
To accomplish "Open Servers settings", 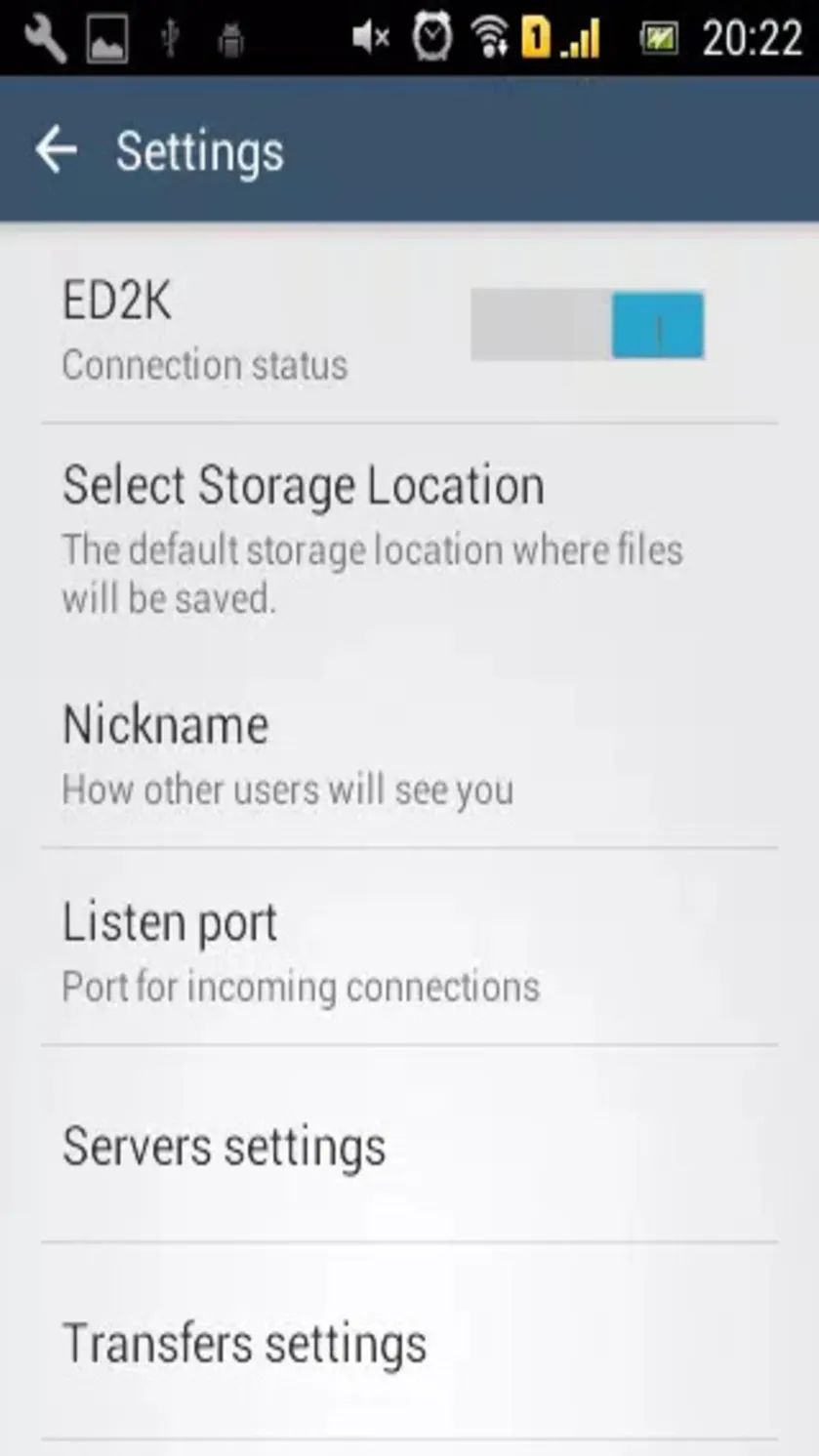I will point(409,1146).
